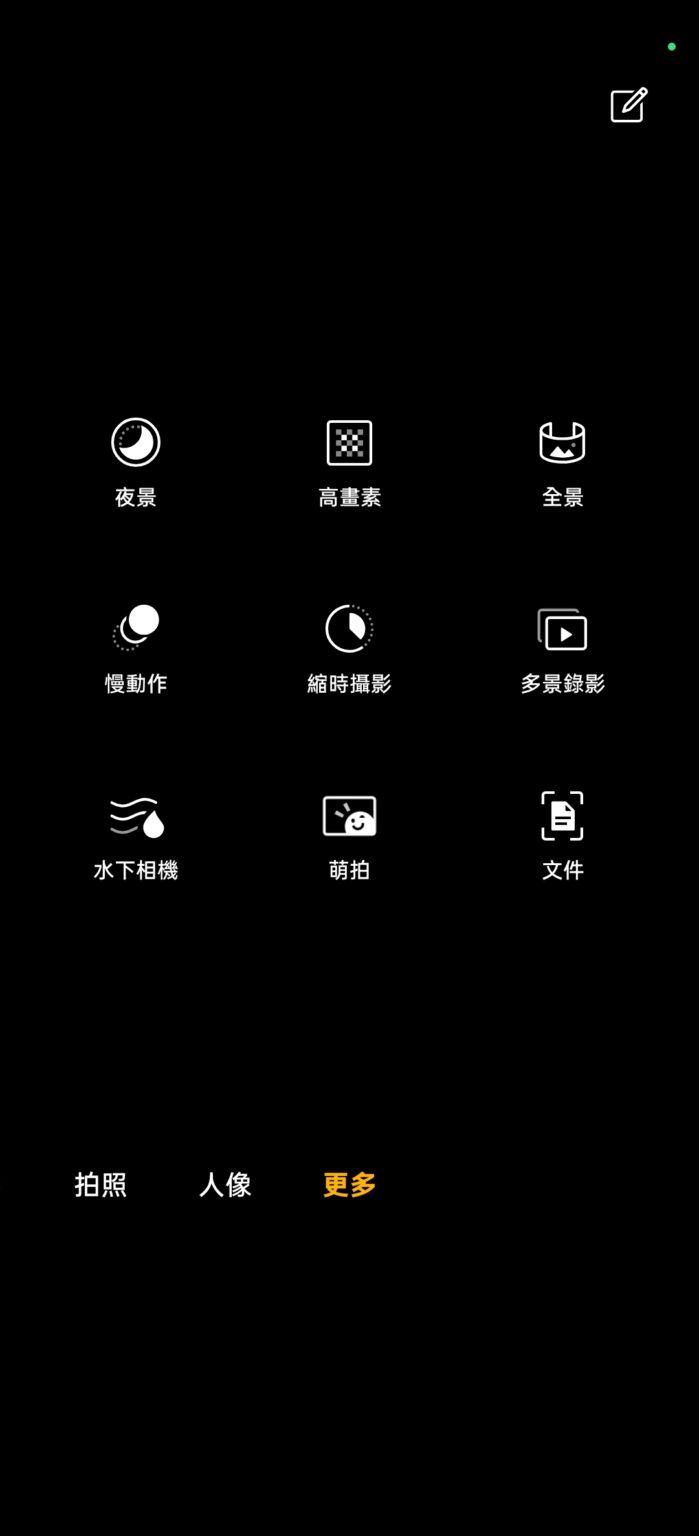
Task: Switch to the 拍照 photo tab
Action: [x=101, y=1185]
